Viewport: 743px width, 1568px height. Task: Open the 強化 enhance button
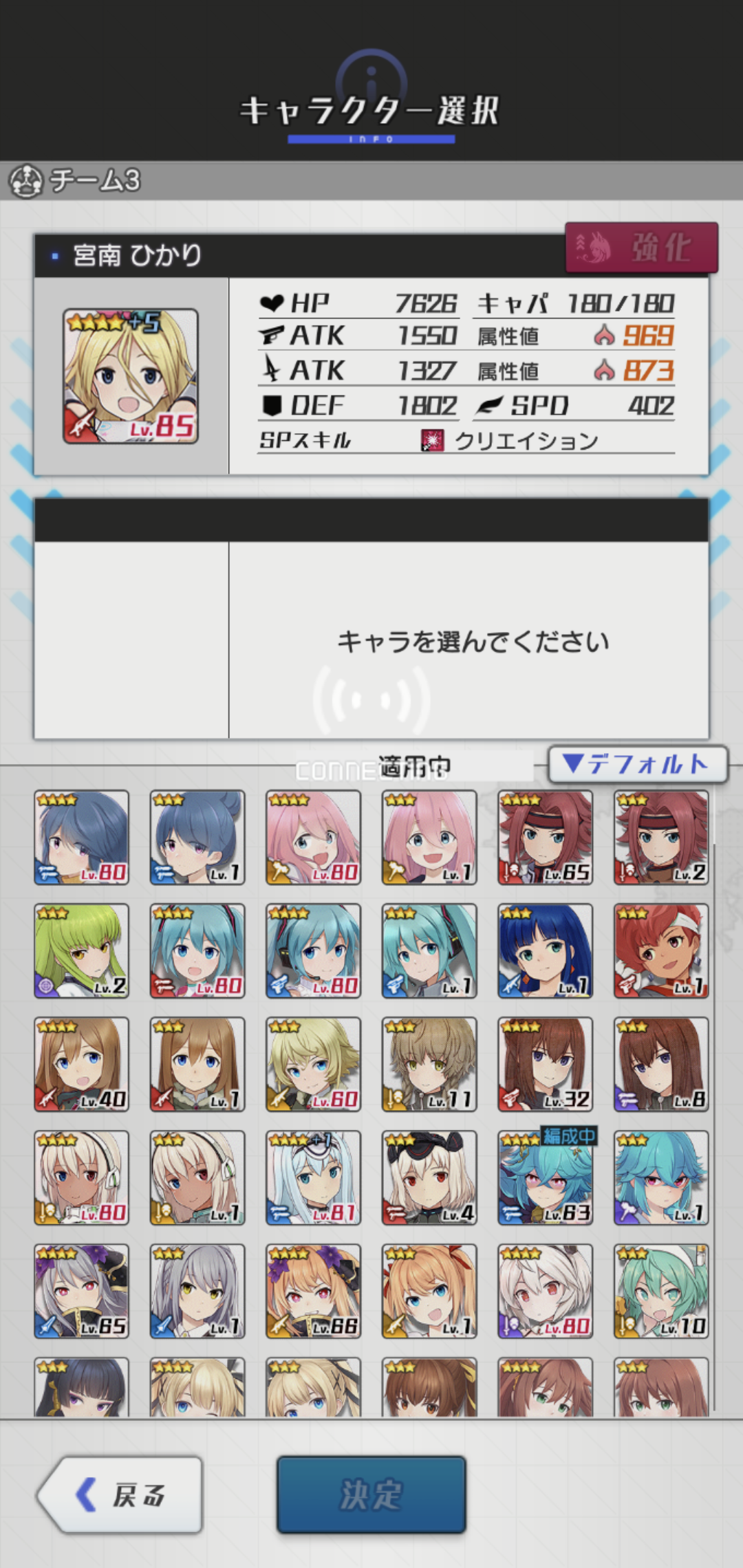641,248
